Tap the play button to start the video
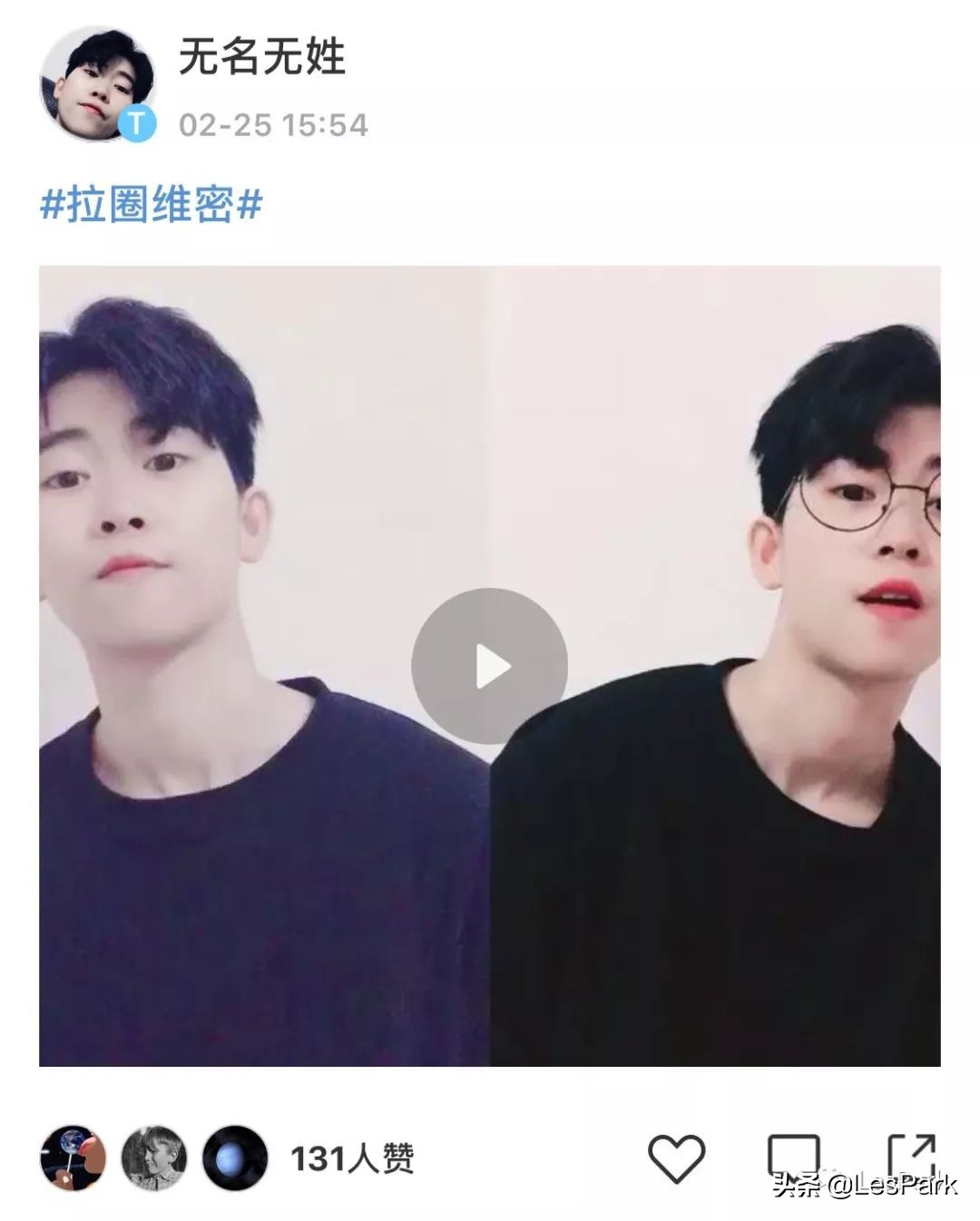 [490, 665]
